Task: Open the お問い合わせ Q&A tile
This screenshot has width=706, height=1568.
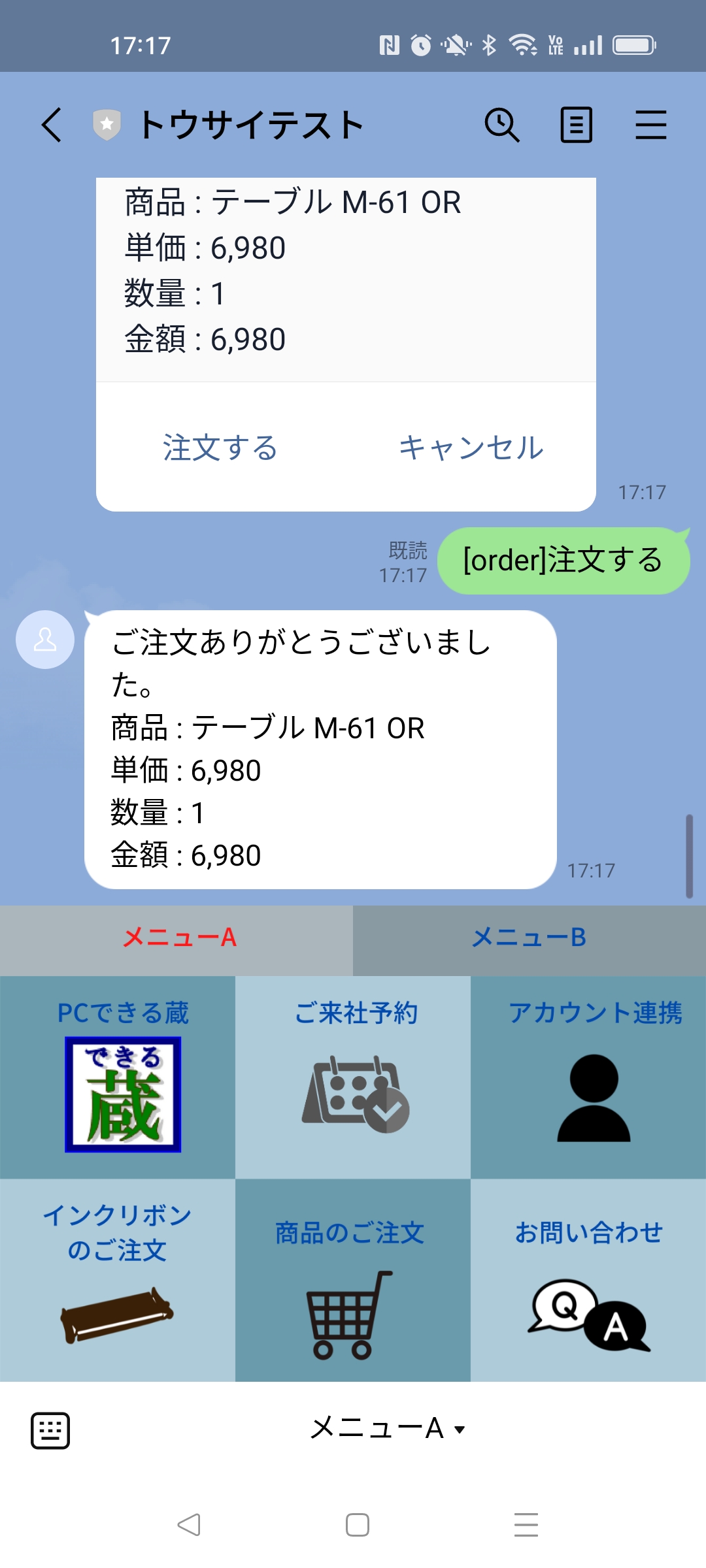Action: click(588, 1281)
